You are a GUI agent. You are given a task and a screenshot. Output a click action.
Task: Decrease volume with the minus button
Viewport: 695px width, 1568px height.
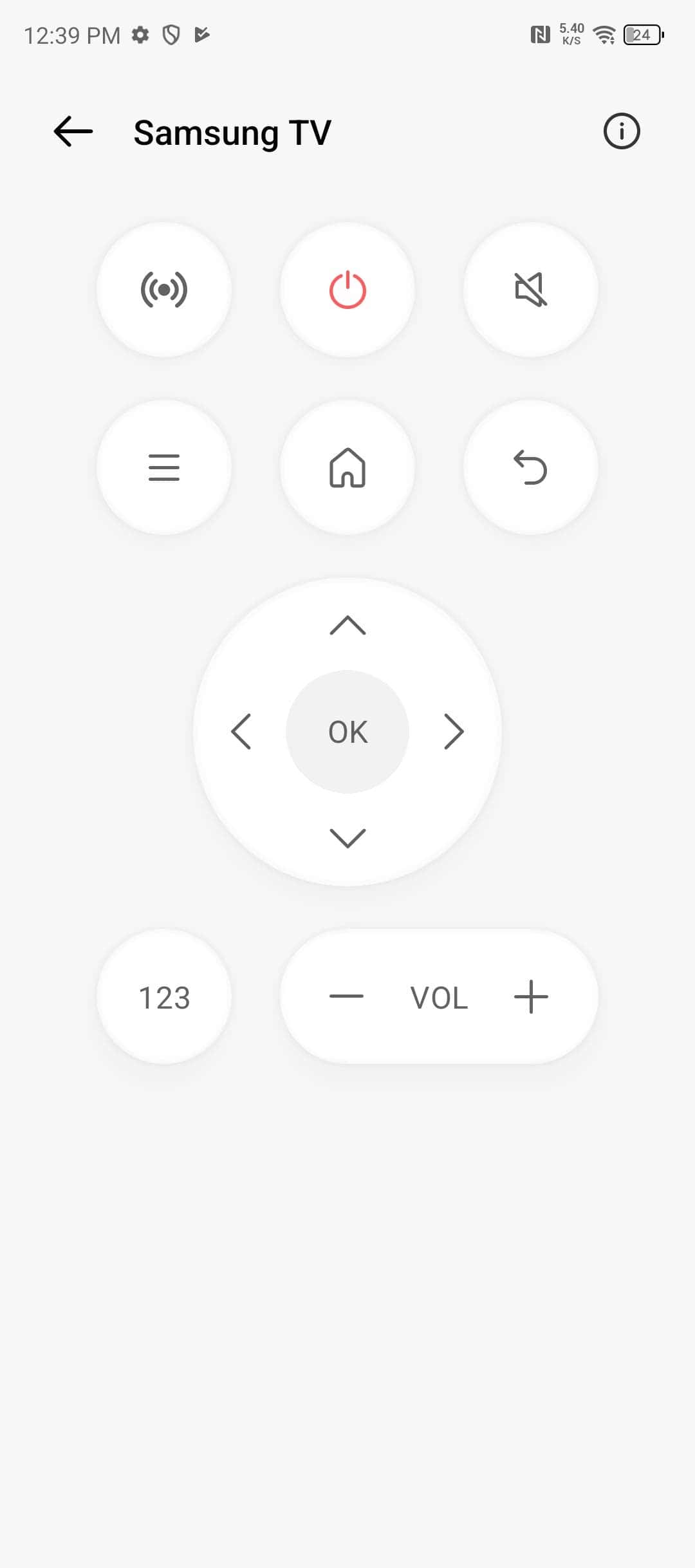point(346,996)
